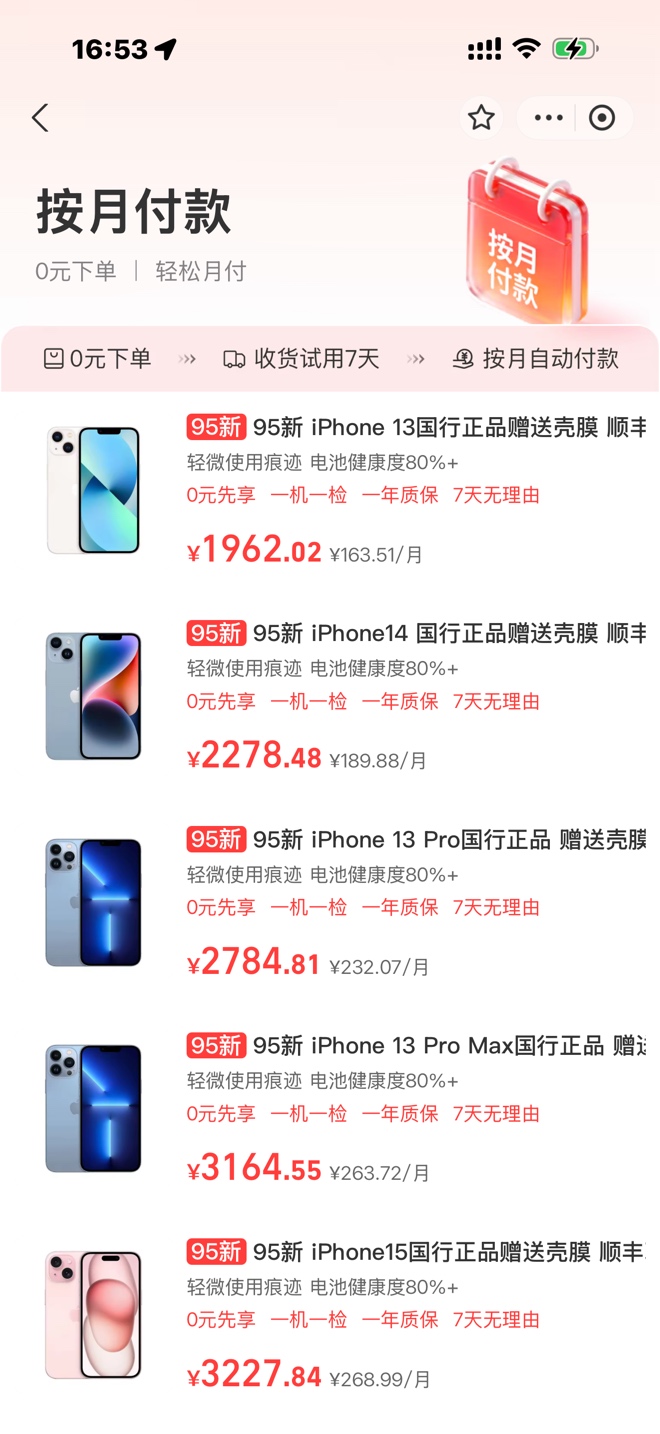Screen dimensions: 660x1434
Task: Open the 95新 iPhone 13 listing
Action: click(415, 428)
